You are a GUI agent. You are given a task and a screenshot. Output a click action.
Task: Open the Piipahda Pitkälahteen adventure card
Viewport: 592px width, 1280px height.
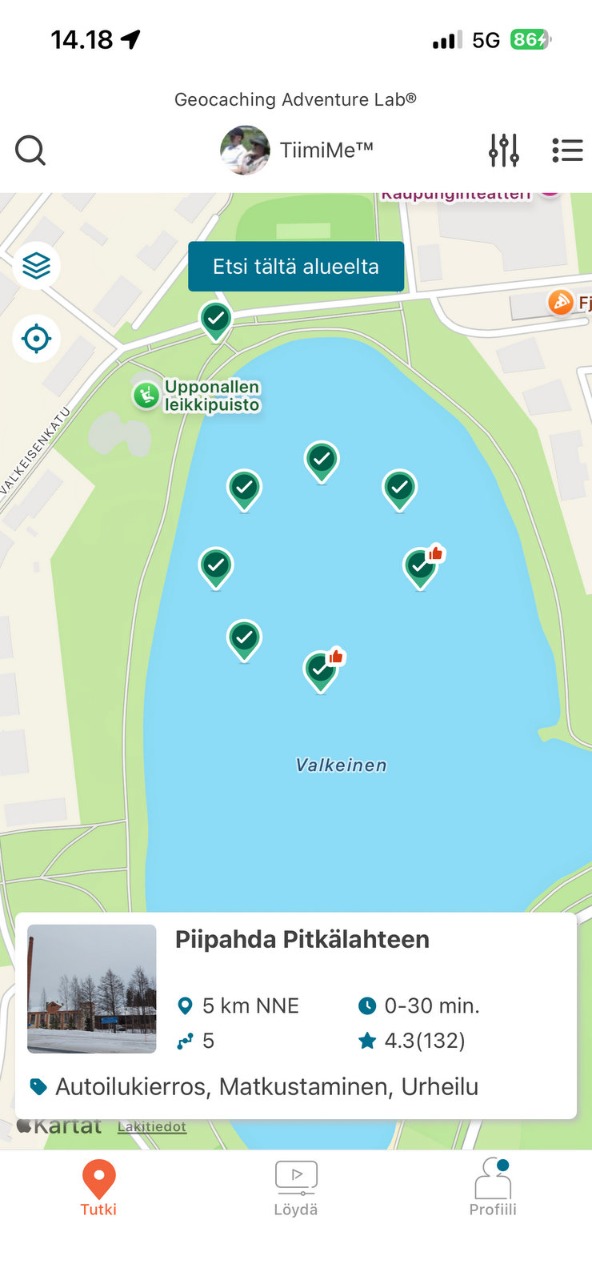[x=296, y=1015]
